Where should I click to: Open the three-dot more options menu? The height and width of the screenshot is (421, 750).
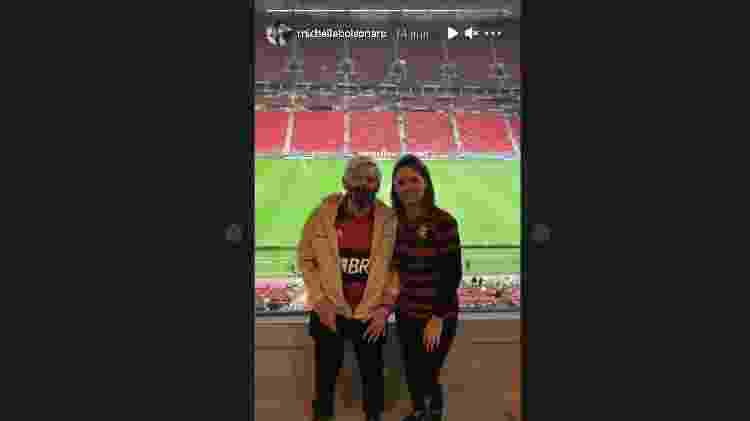tap(493, 33)
